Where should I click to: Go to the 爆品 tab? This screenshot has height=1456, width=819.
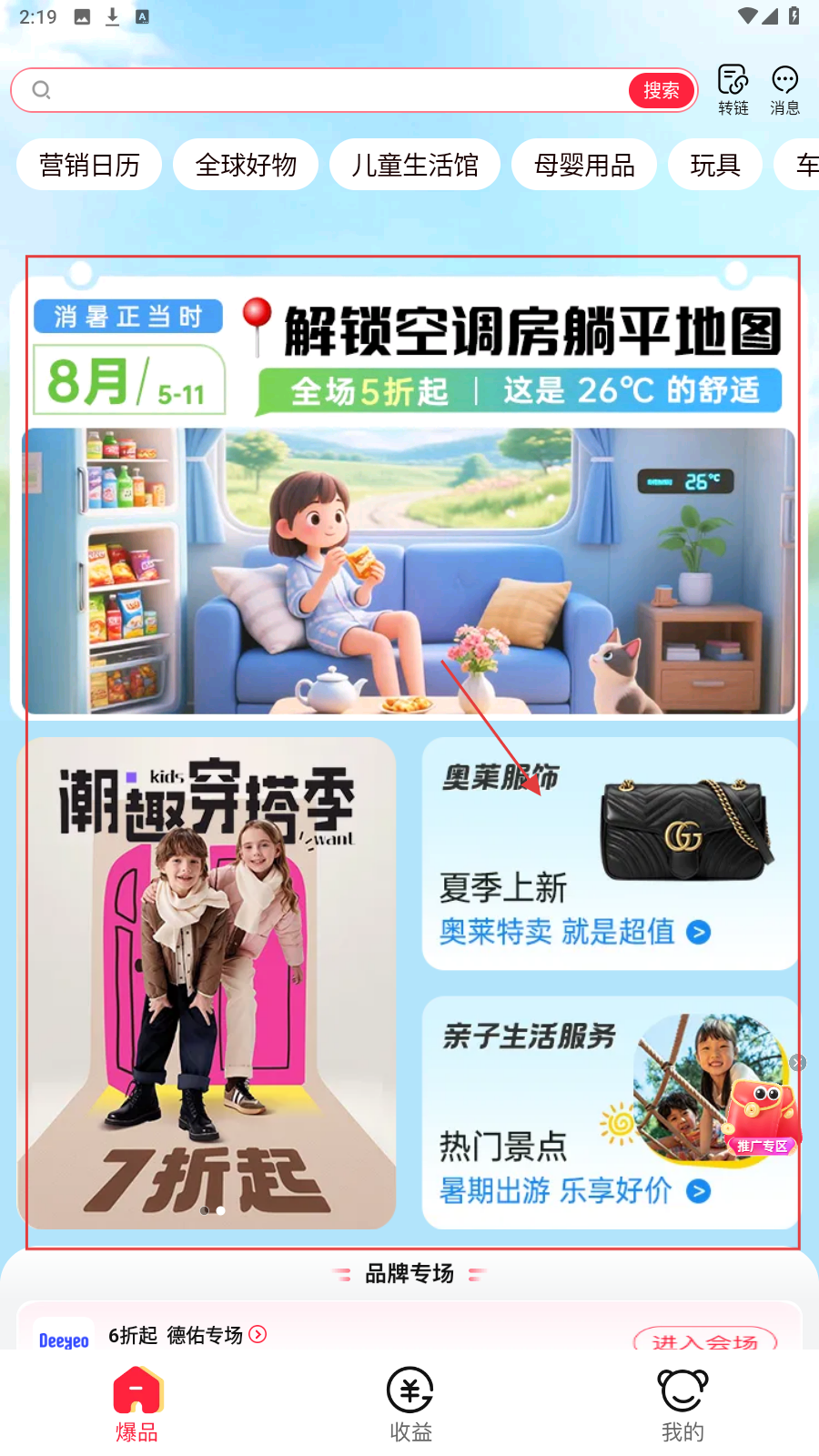point(136,1404)
